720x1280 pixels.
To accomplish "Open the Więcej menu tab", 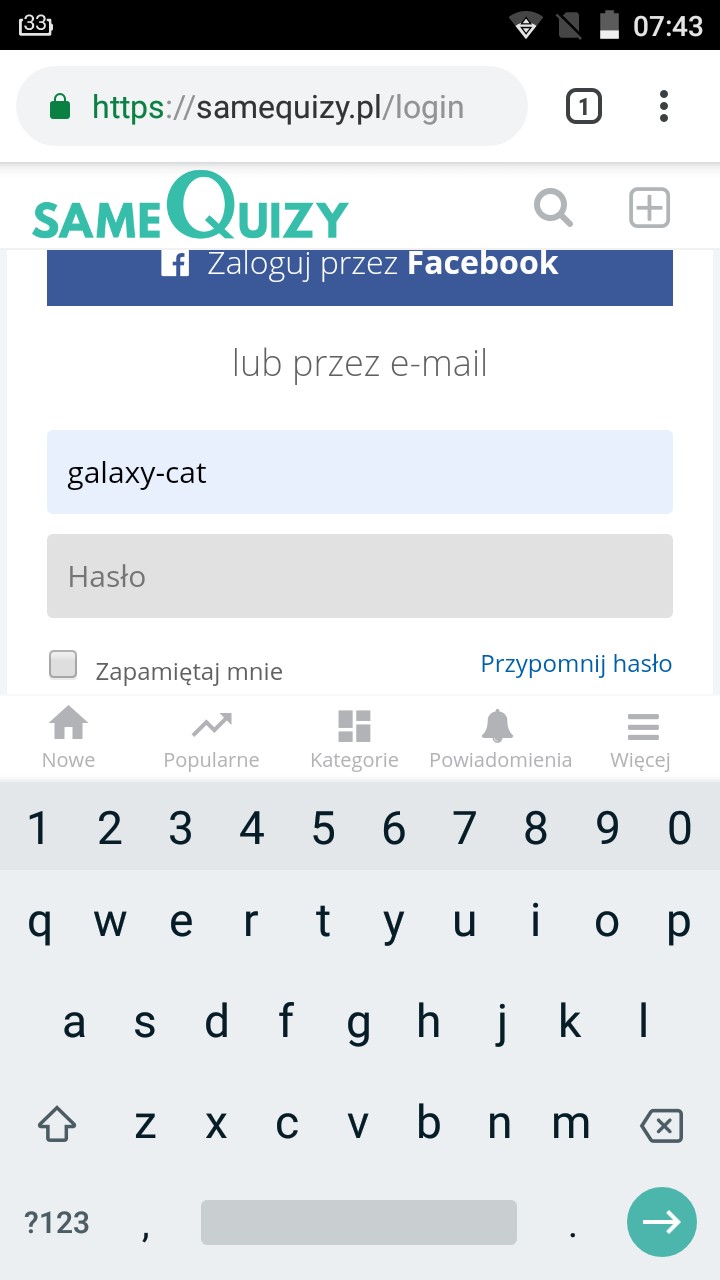I will tap(641, 738).
